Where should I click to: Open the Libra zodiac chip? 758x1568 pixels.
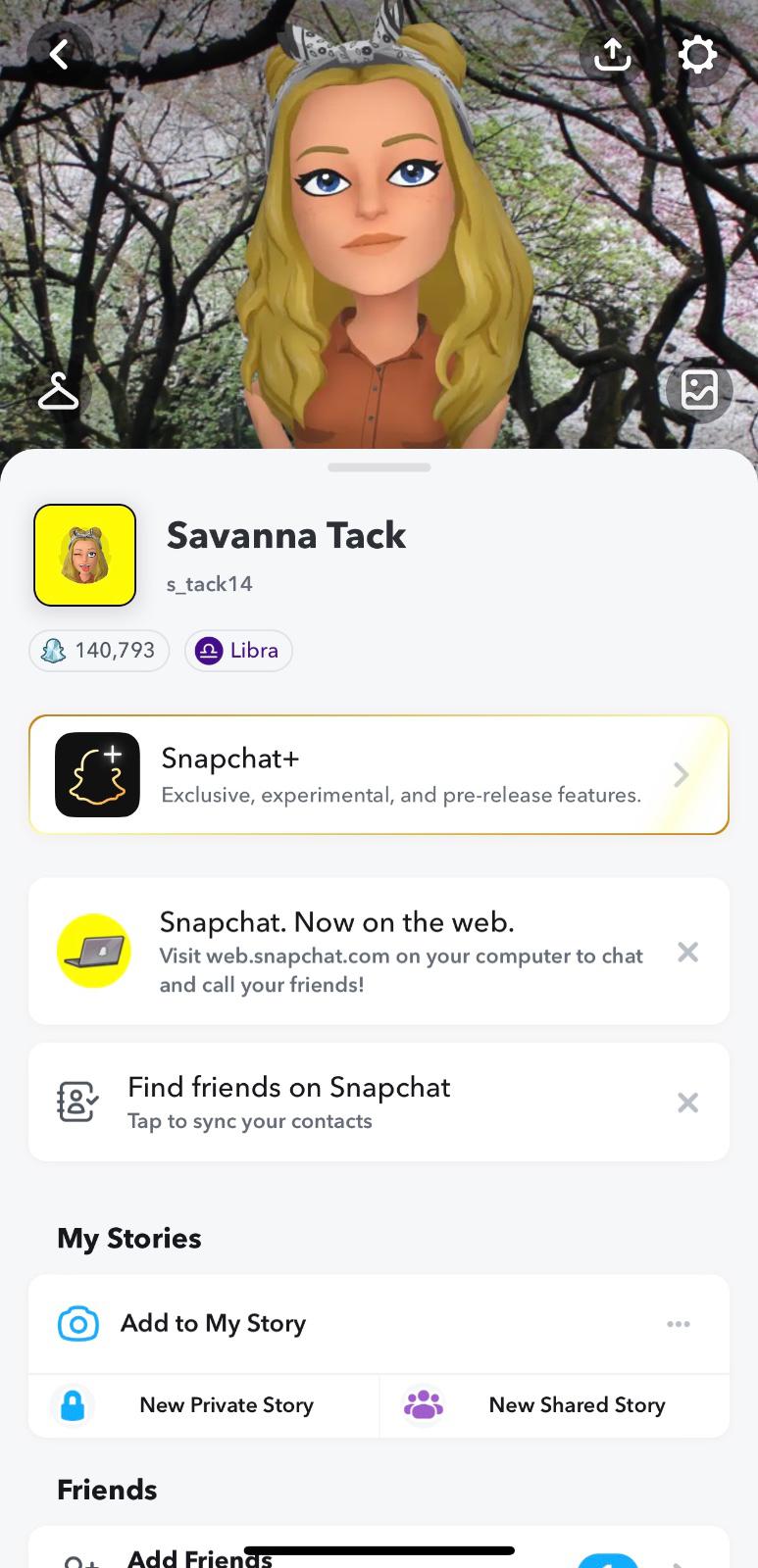pos(238,651)
